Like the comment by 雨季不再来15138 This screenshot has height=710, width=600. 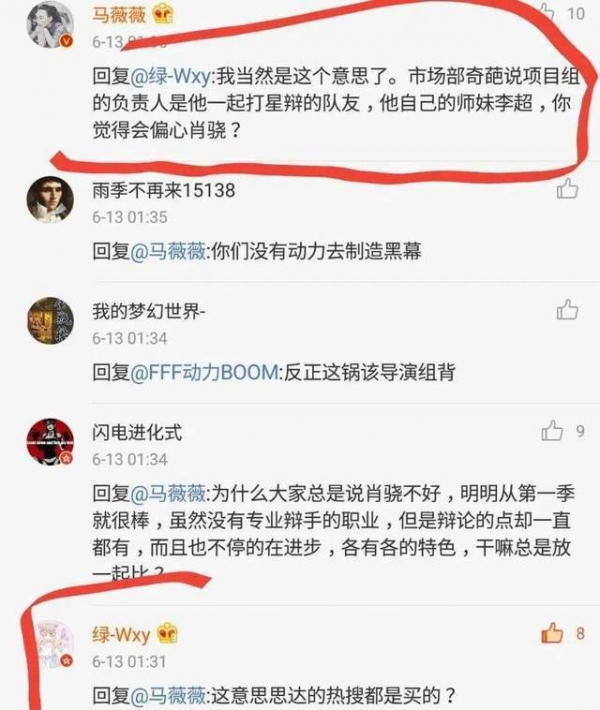[x=567, y=189]
